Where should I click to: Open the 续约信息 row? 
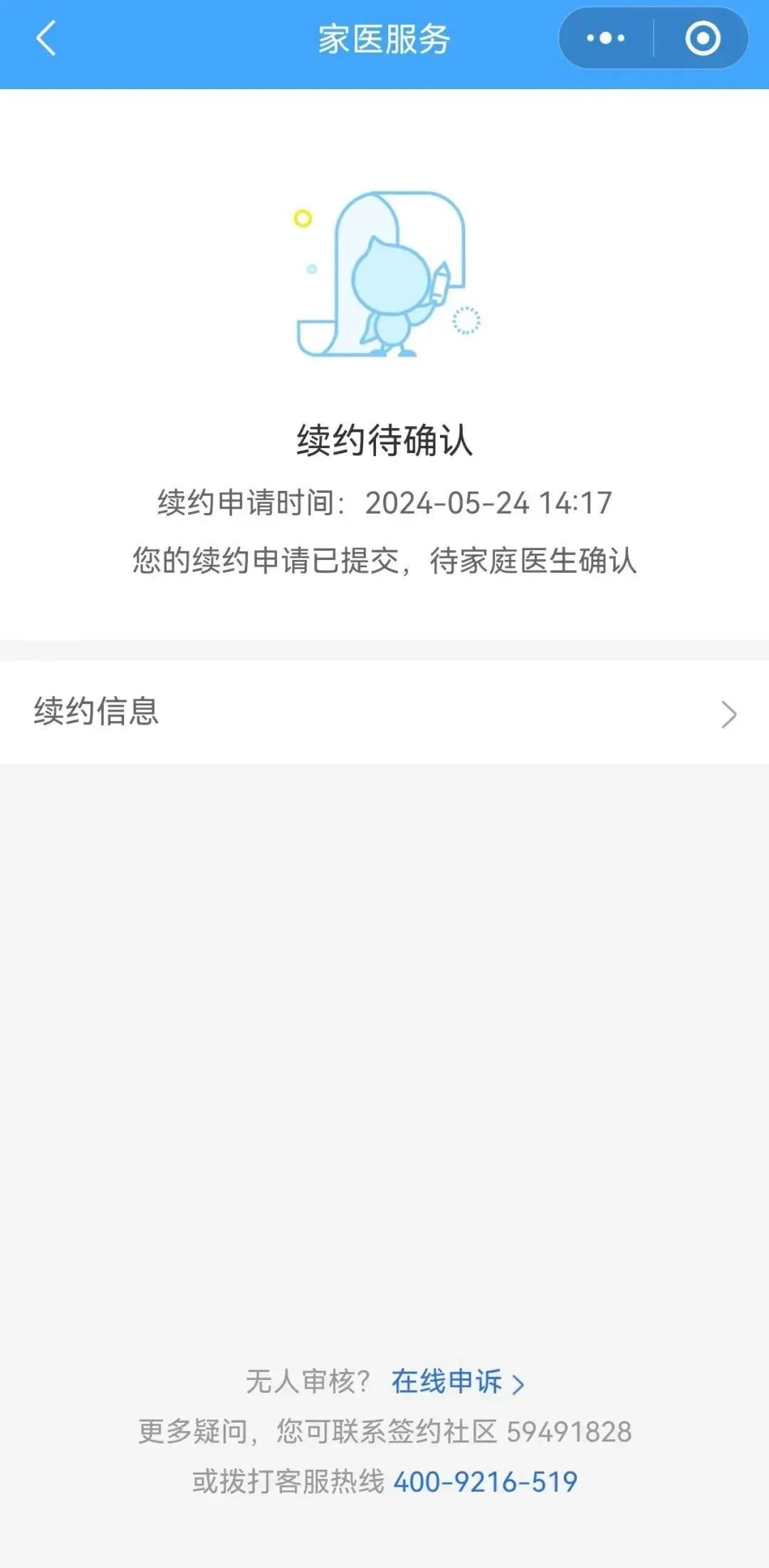(x=384, y=712)
